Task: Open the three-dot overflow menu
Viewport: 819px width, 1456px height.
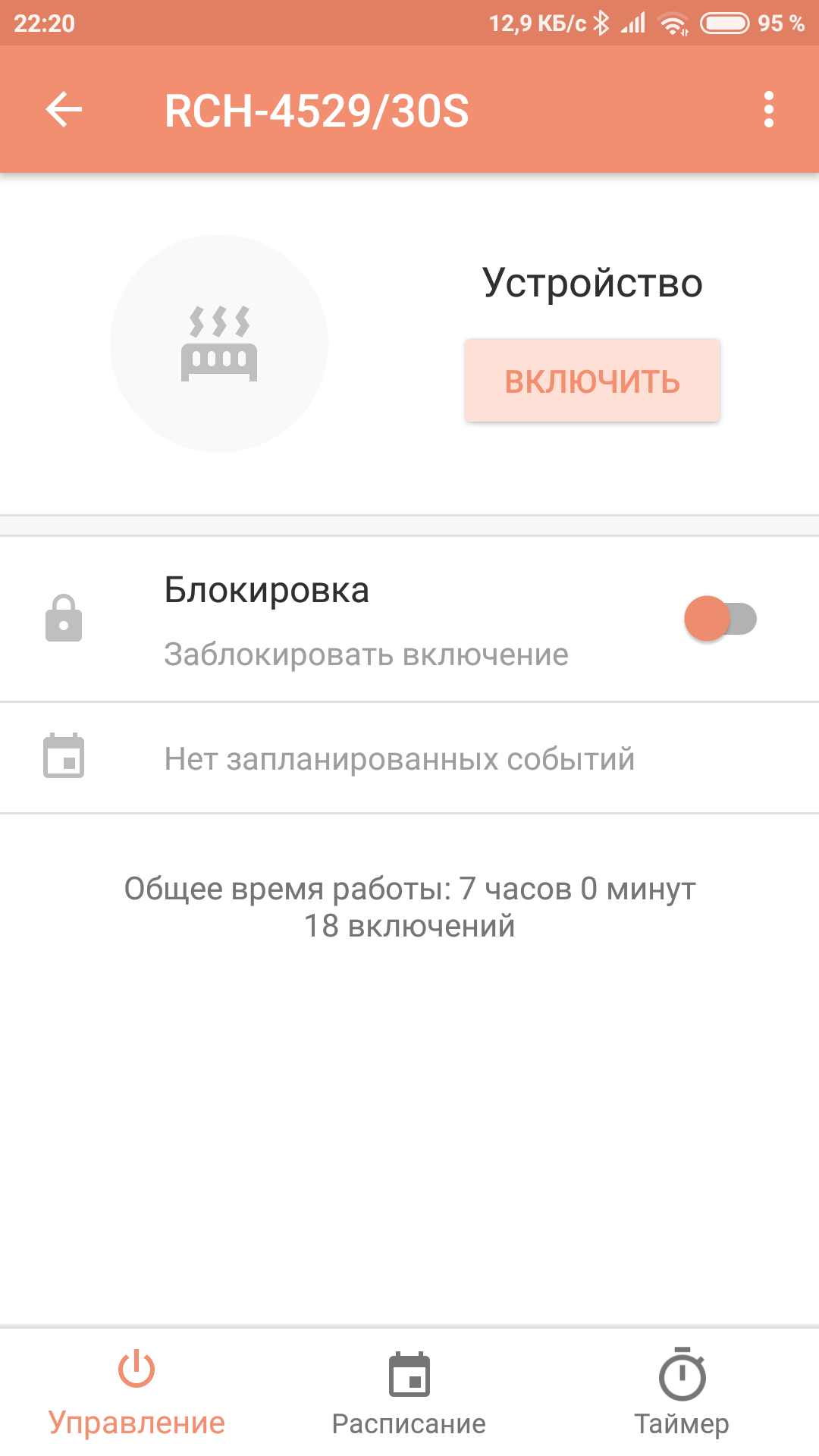Action: click(x=768, y=110)
